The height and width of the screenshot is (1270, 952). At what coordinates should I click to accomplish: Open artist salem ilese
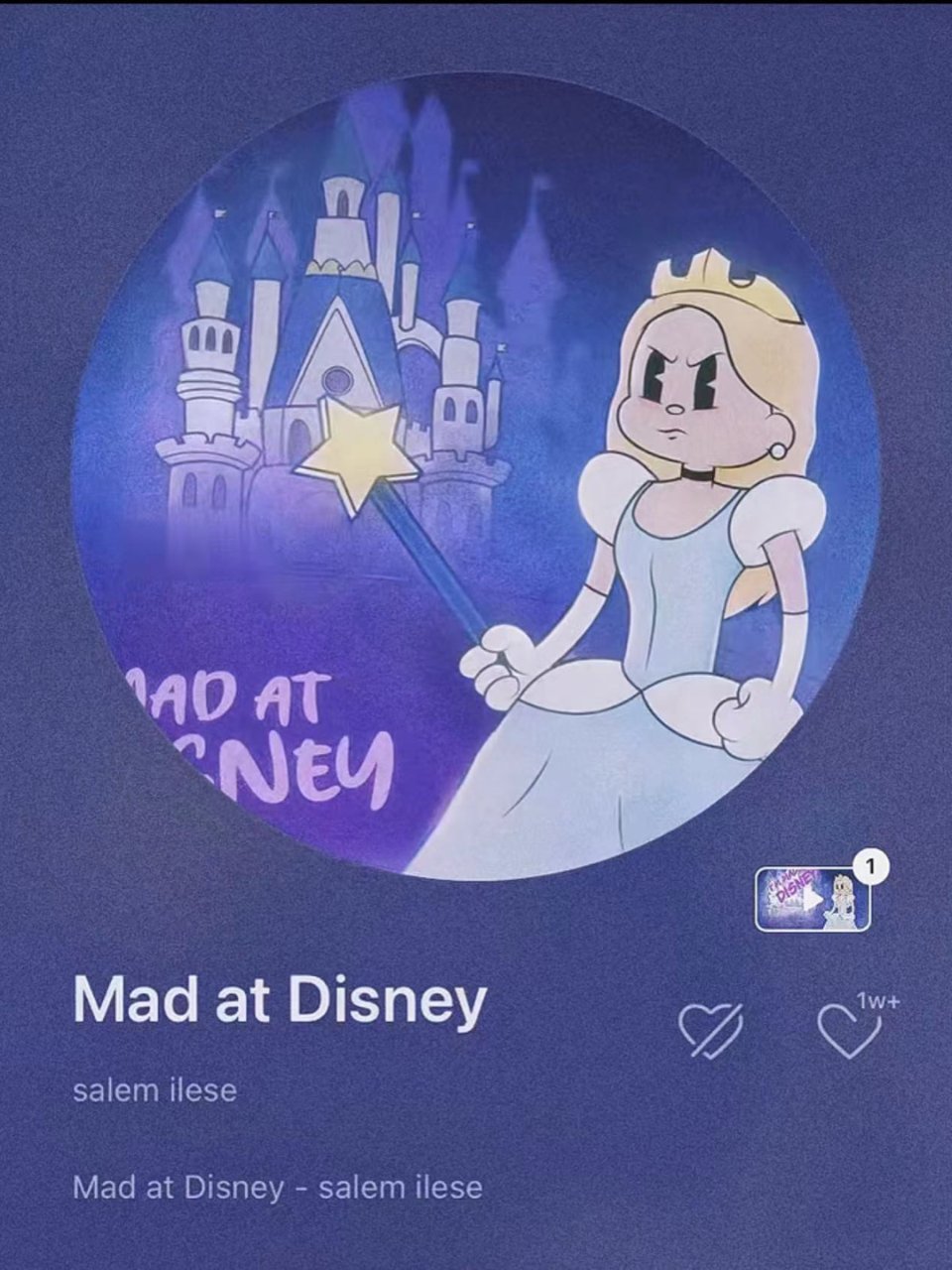click(156, 1090)
